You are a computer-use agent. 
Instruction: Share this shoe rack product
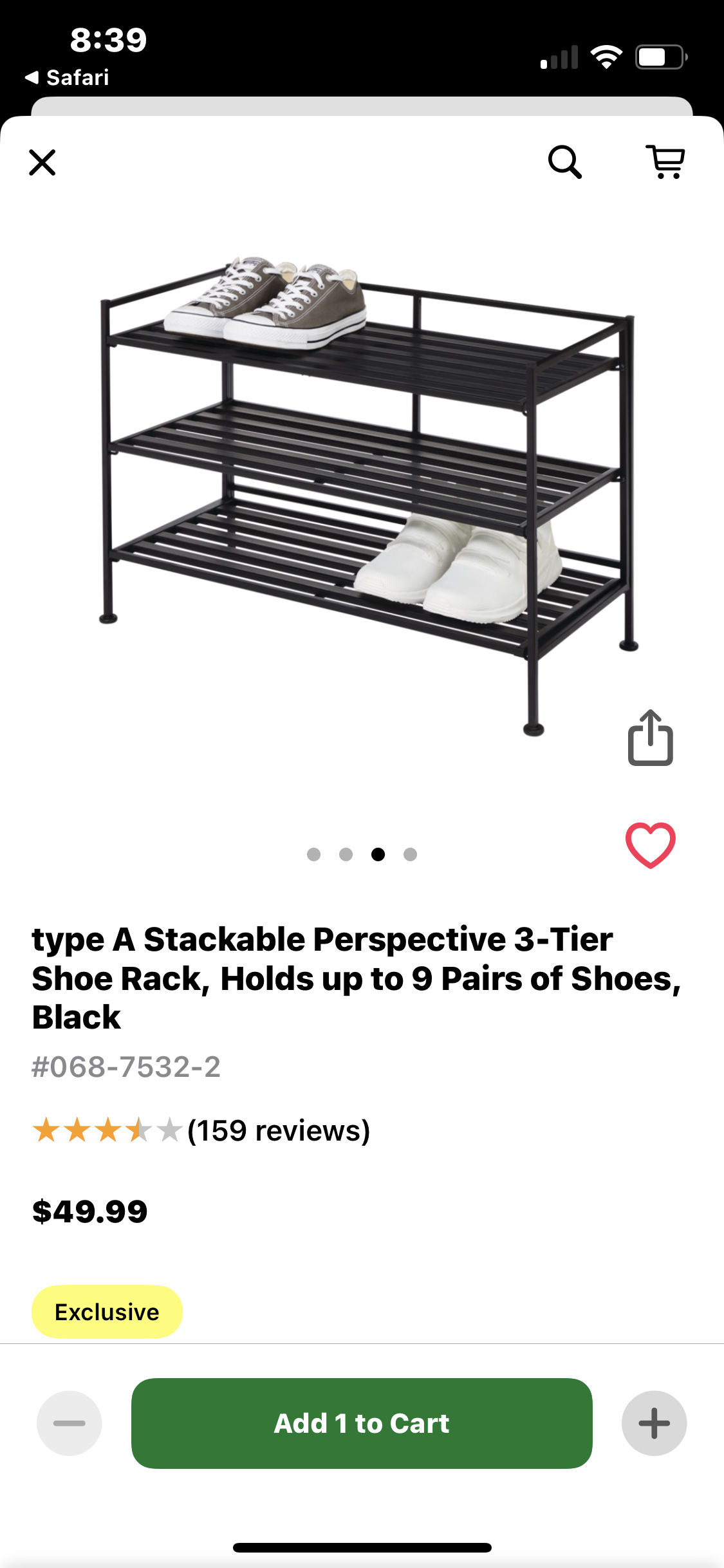[650, 738]
